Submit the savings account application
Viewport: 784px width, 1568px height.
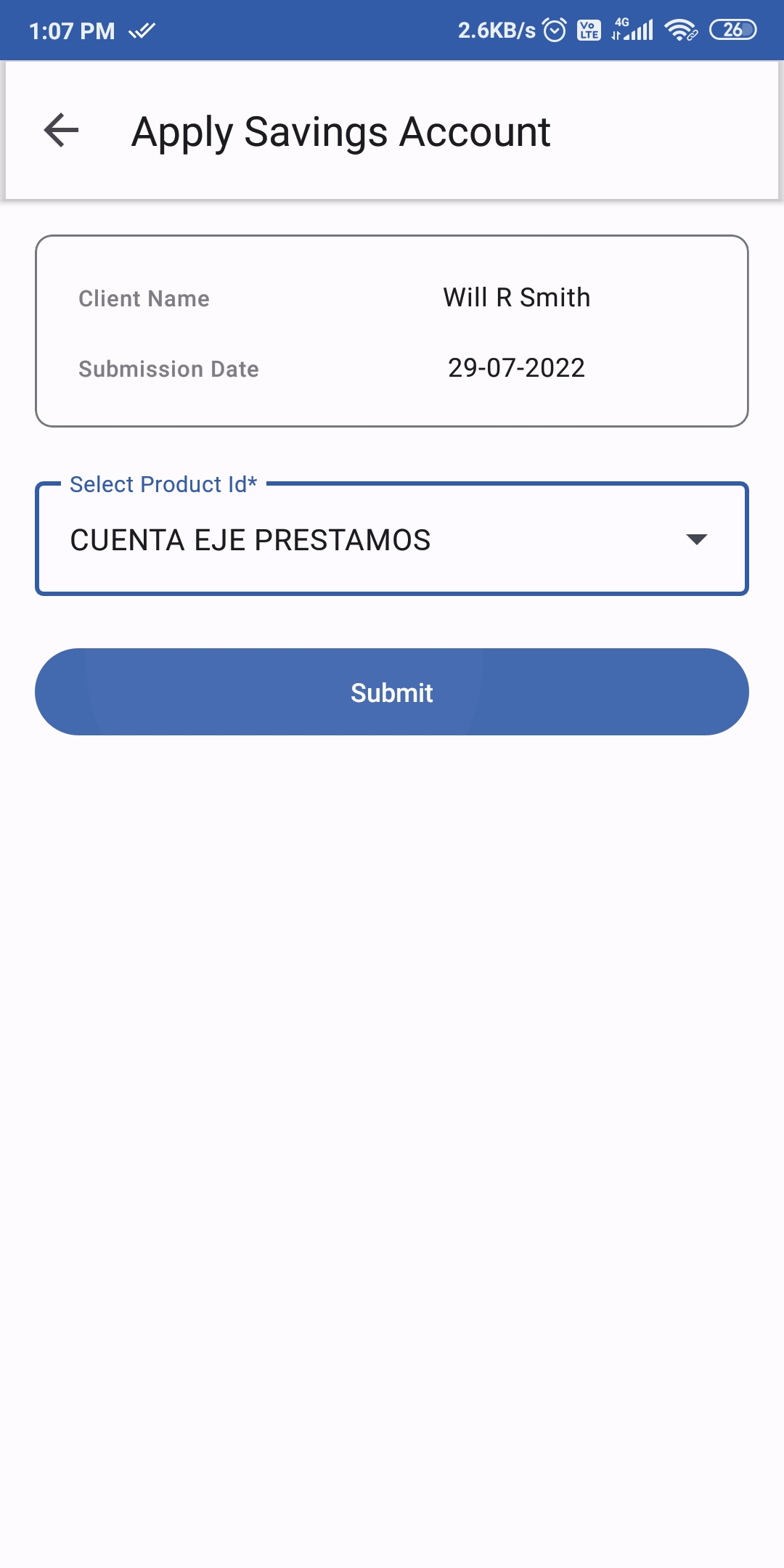point(392,692)
